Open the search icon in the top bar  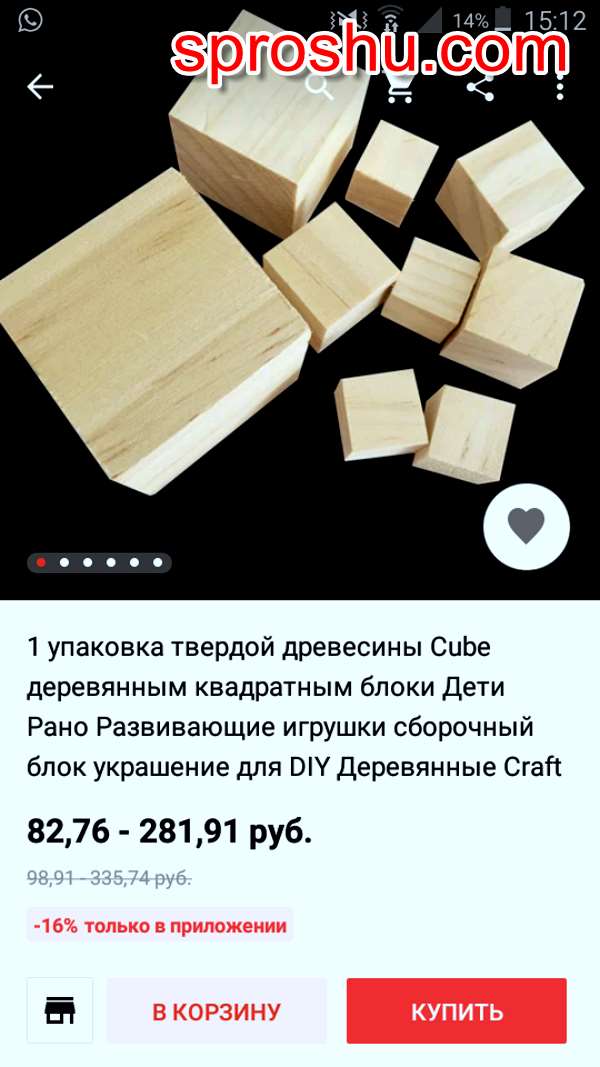(x=319, y=87)
